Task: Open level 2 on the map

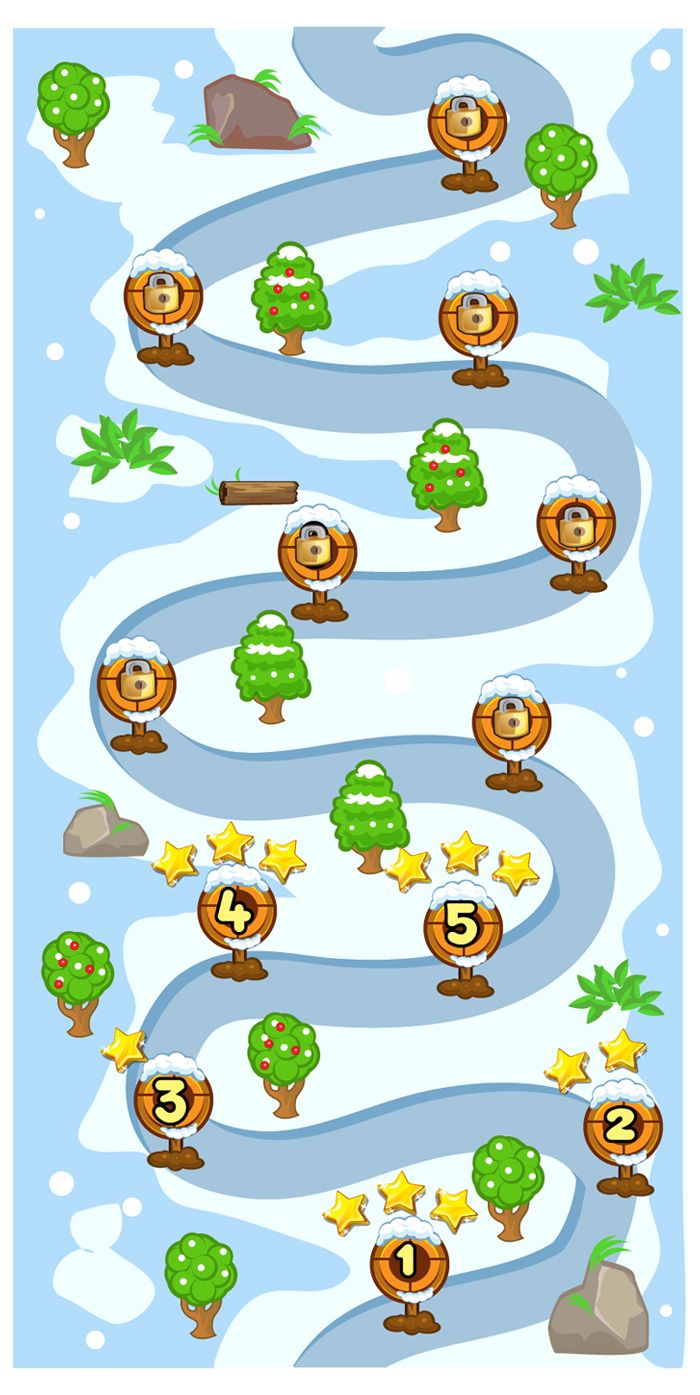Action: click(622, 1124)
